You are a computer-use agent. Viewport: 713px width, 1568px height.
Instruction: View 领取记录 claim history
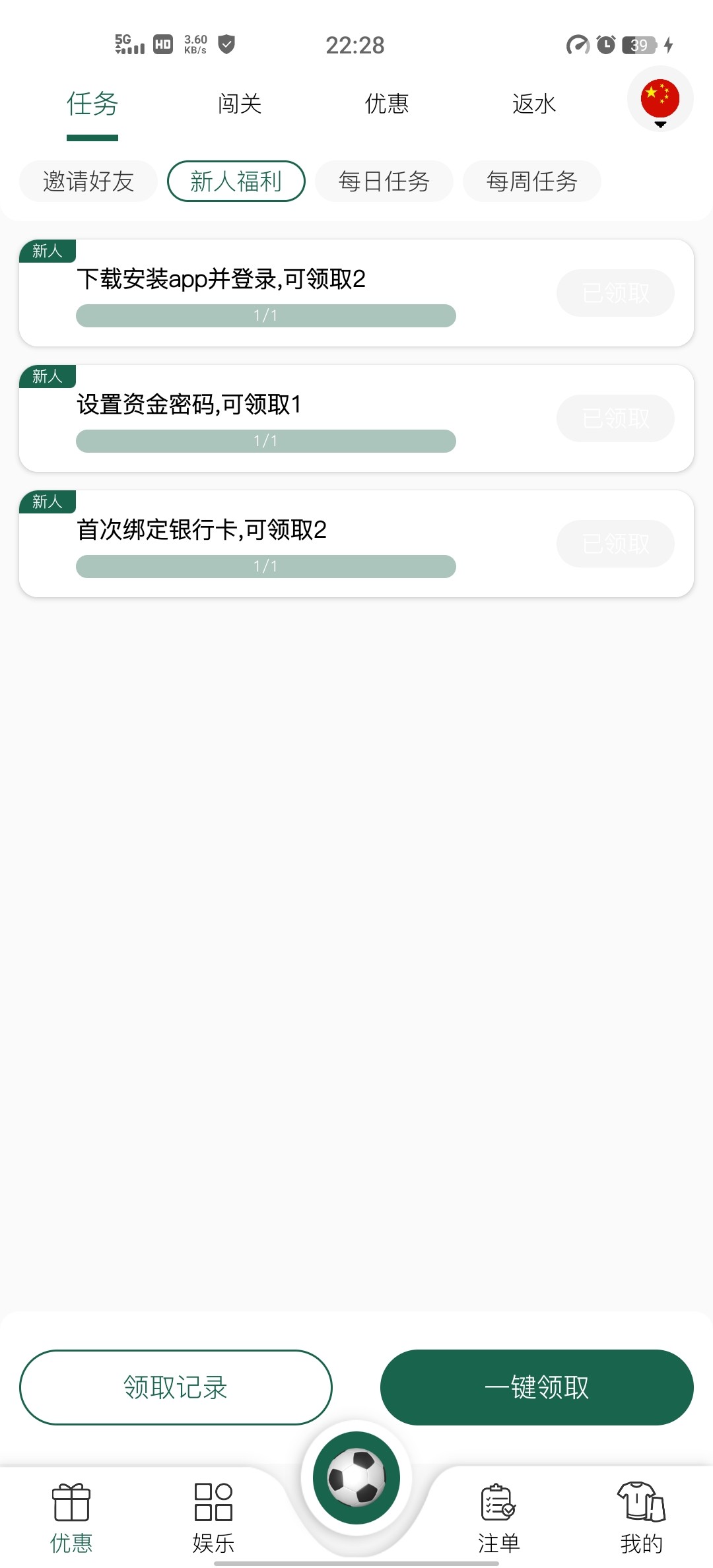176,1387
